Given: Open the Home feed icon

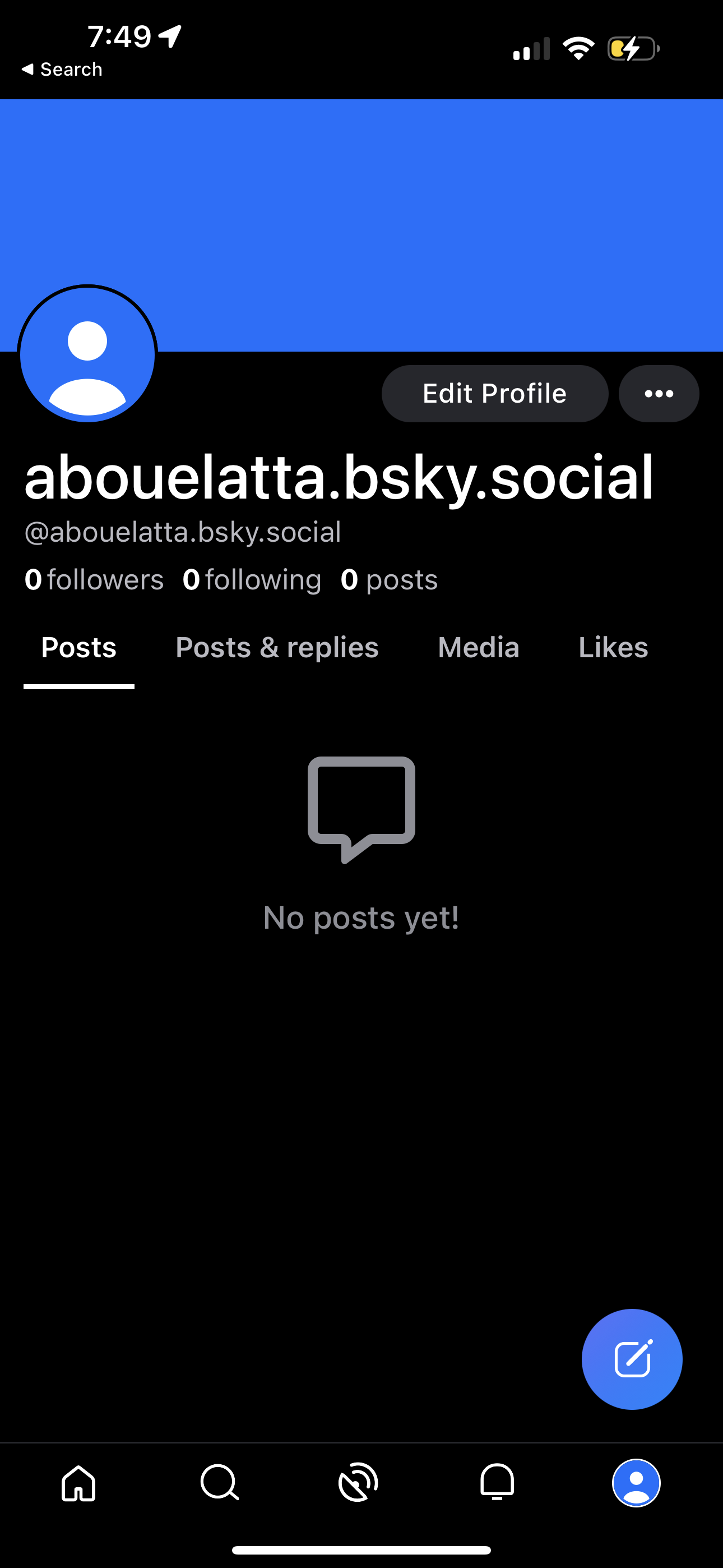Looking at the screenshot, I should pyautogui.click(x=78, y=1483).
